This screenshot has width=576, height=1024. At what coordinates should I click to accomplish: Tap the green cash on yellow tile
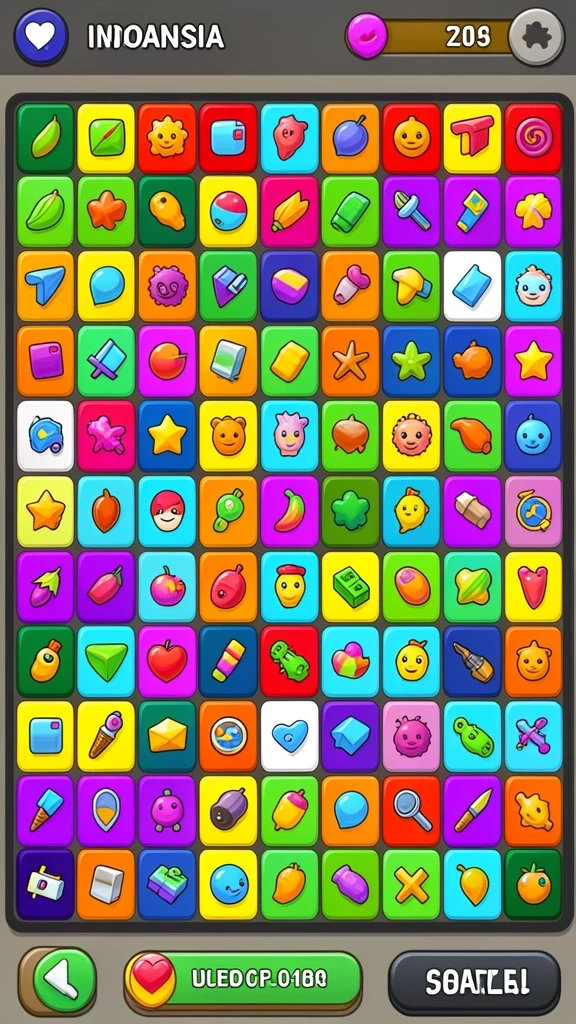[351, 586]
